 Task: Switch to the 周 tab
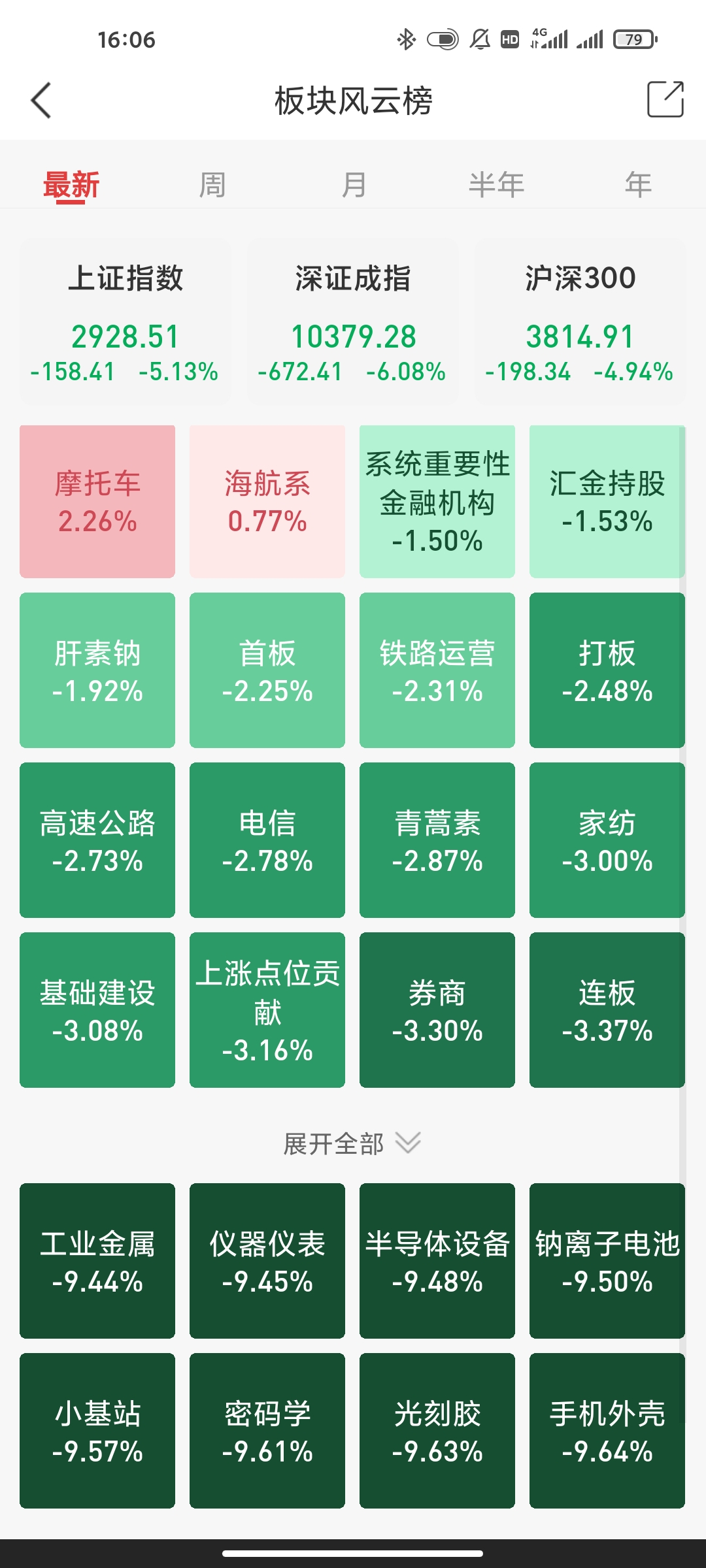point(212,185)
